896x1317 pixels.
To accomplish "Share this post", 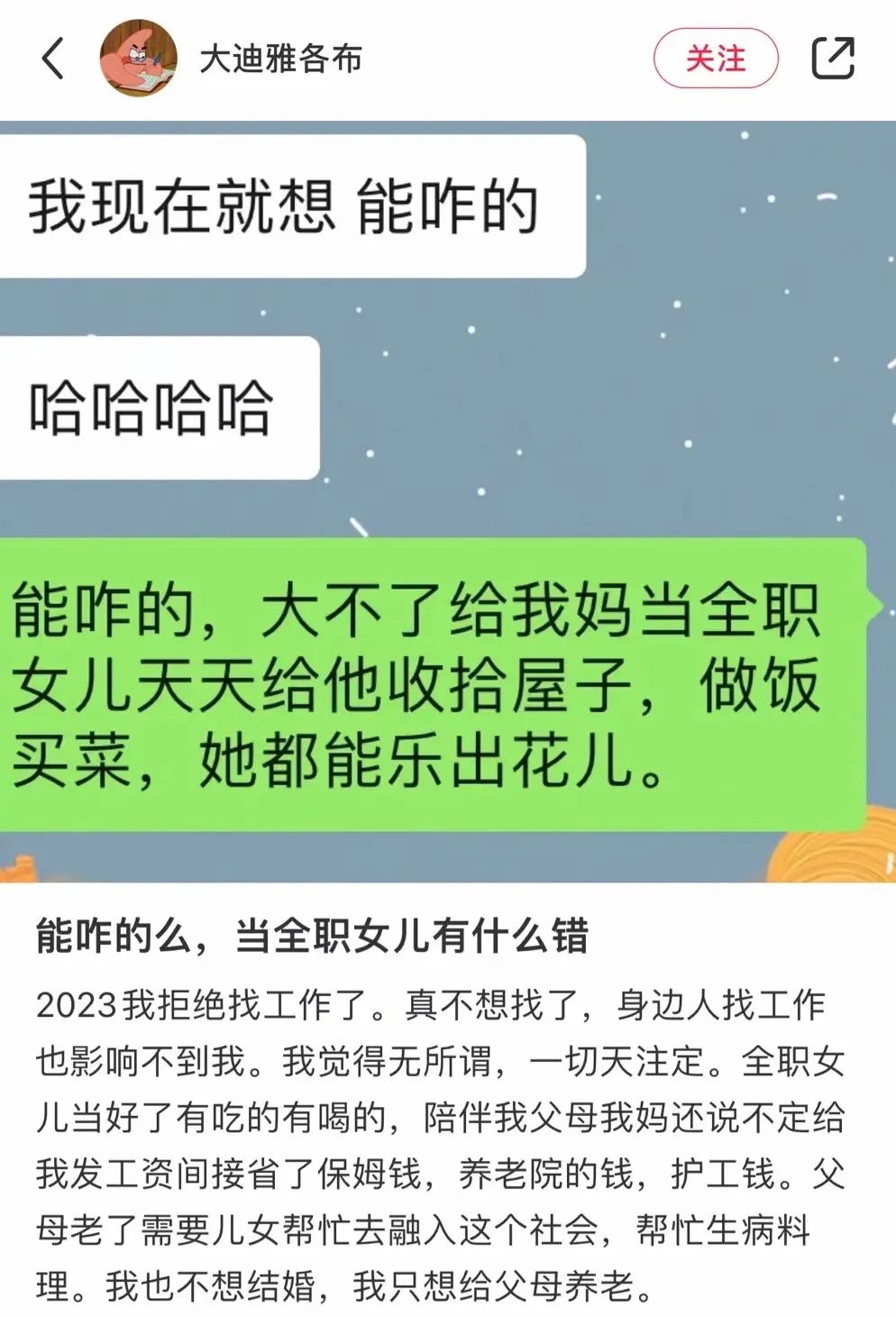I will [832, 59].
